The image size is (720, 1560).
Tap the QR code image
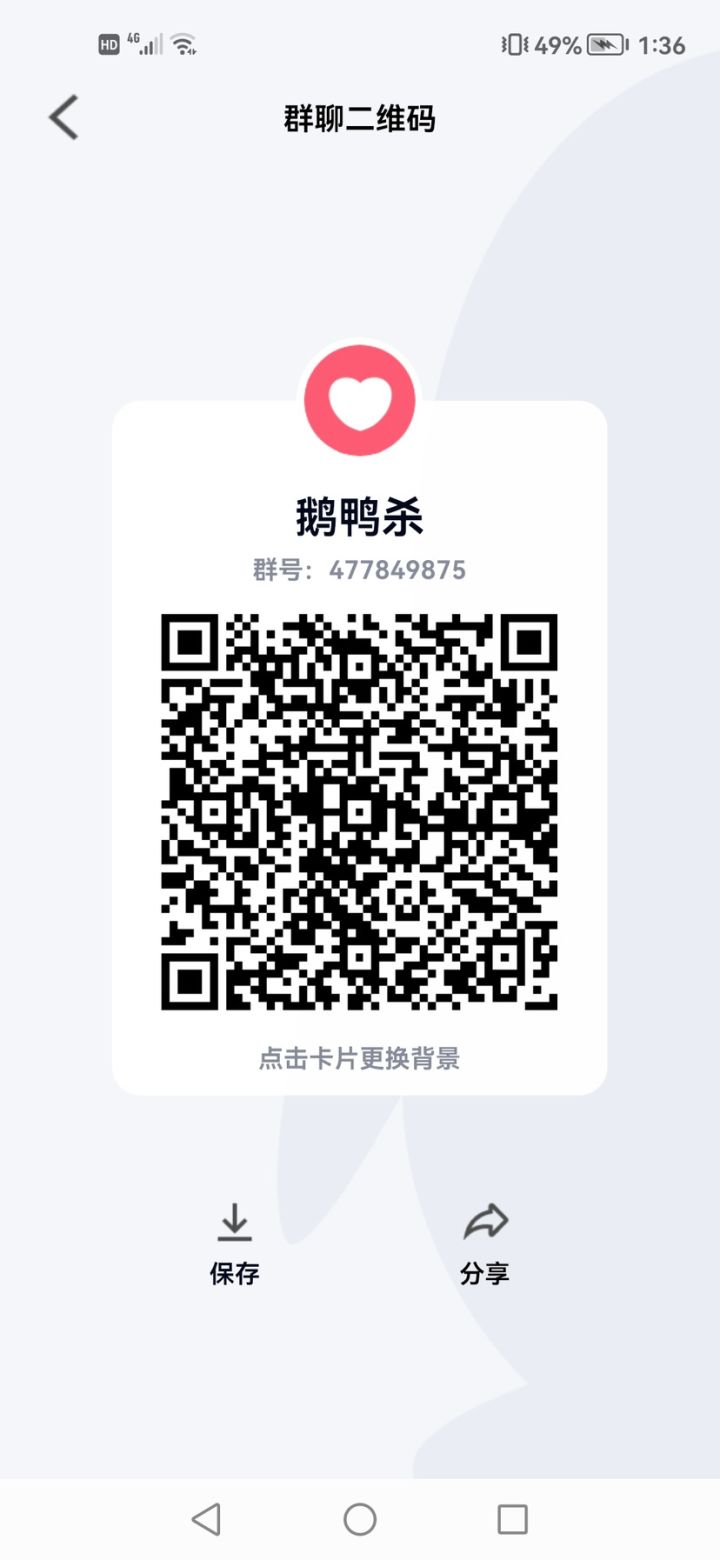coord(360,810)
